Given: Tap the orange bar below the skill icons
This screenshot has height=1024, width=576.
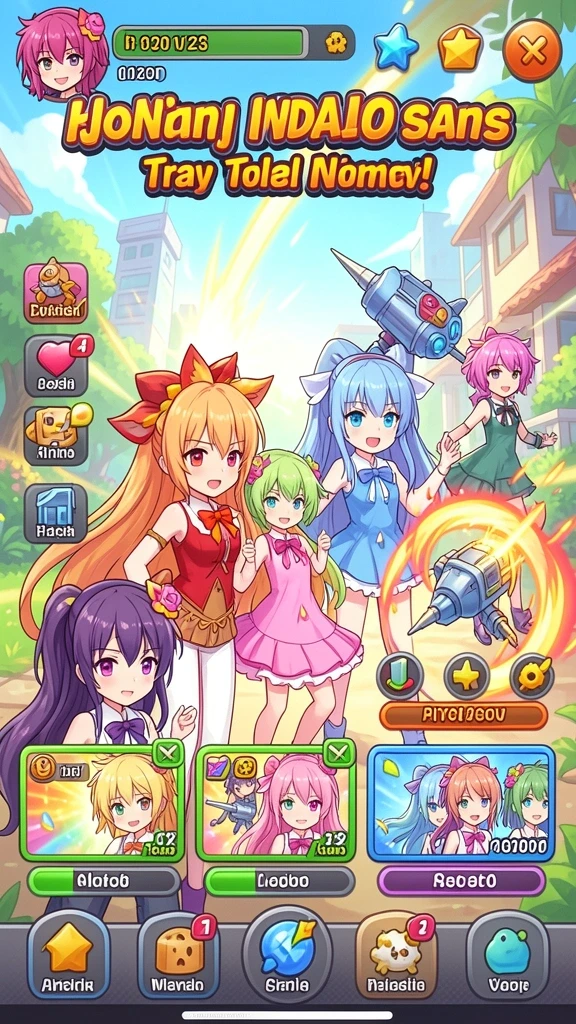Looking at the screenshot, I should click(463, 716).
